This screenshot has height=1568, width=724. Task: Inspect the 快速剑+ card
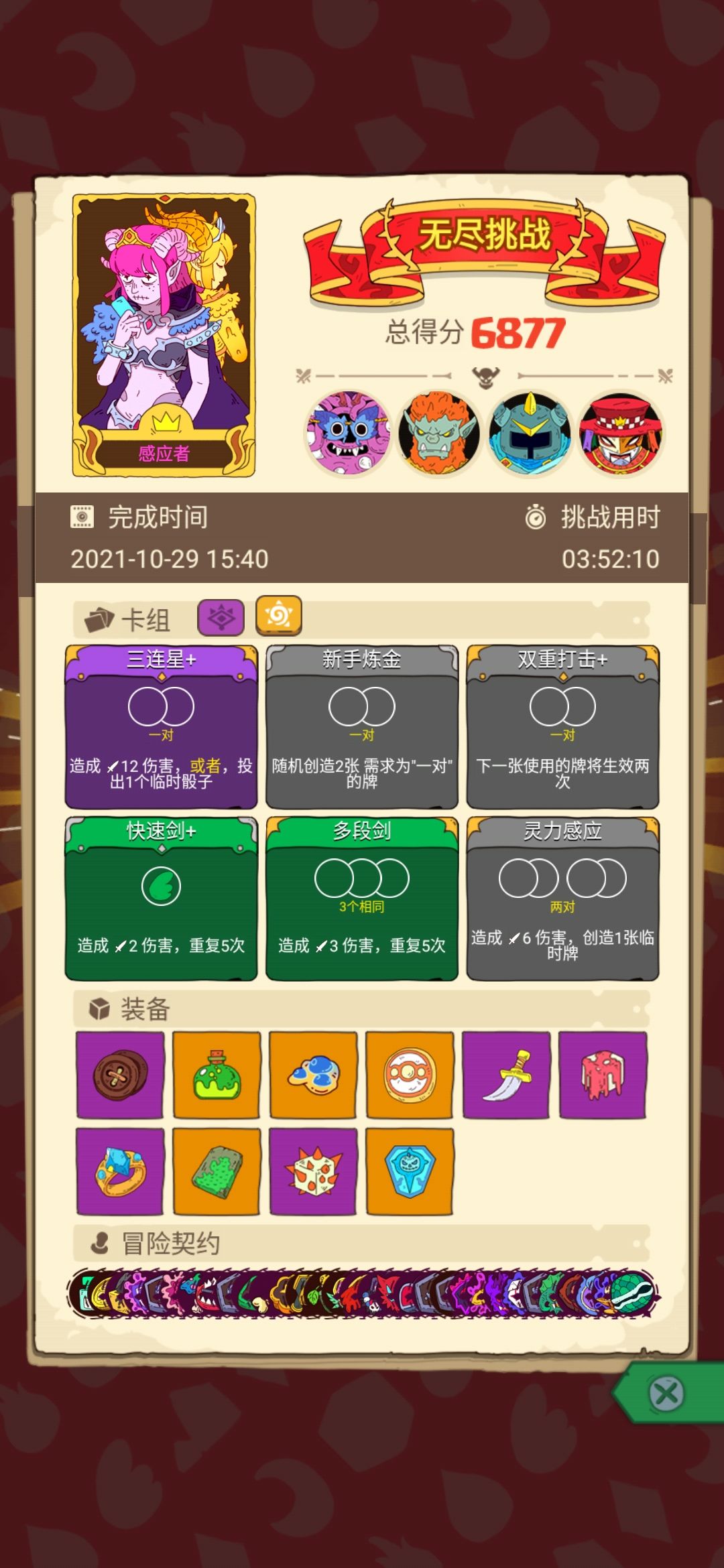[x=161, y=899]
